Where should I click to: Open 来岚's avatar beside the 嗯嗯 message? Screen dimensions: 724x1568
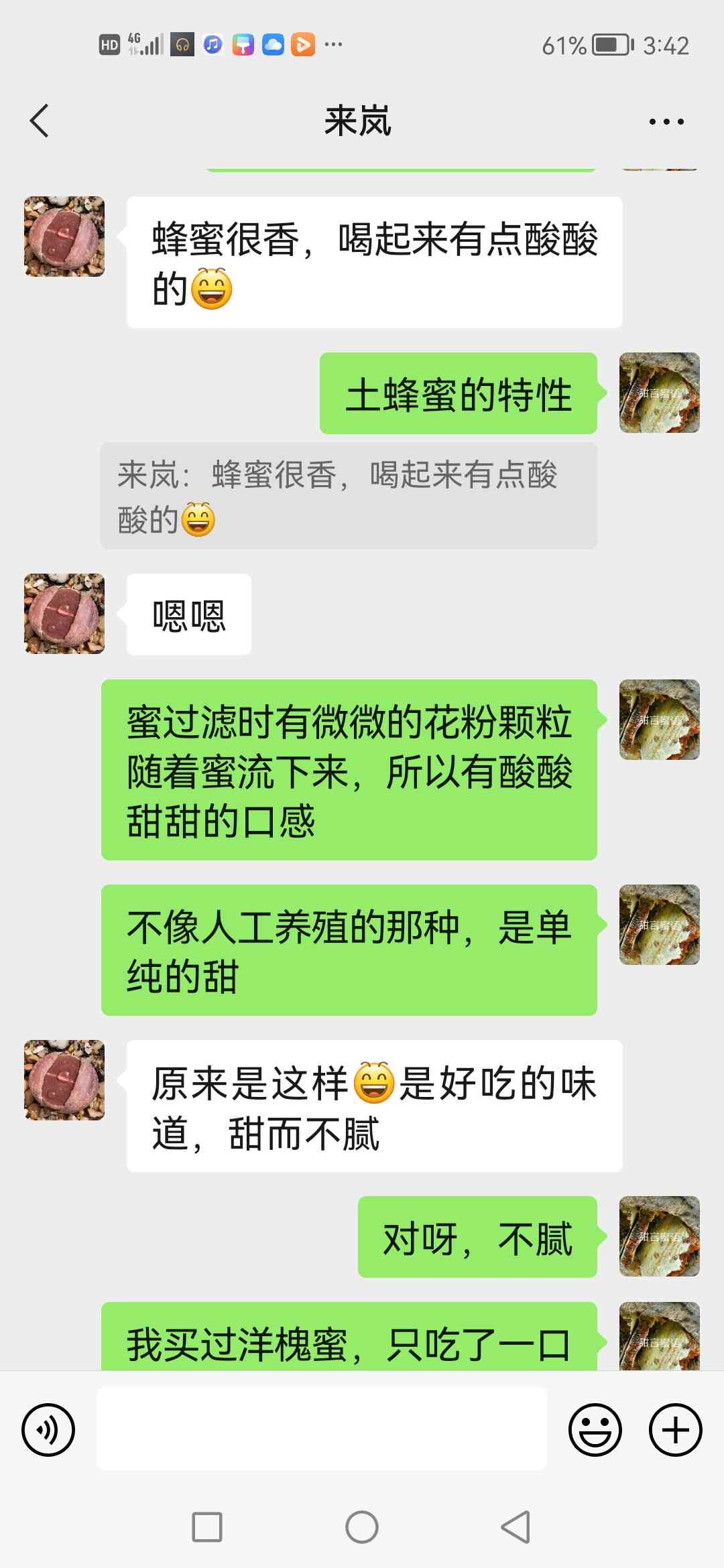(x=64, y=613)
